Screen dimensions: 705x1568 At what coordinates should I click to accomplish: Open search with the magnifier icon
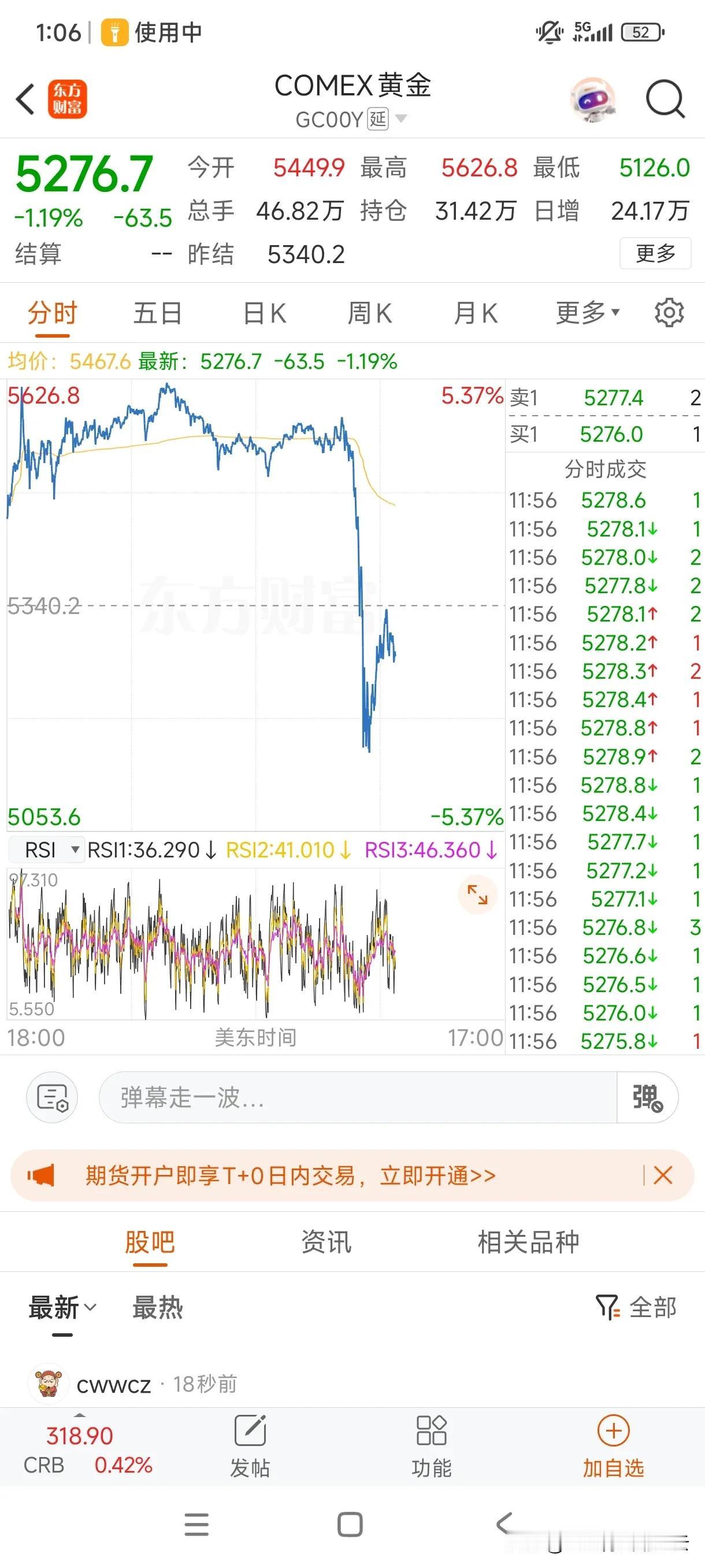coord(666,99)
